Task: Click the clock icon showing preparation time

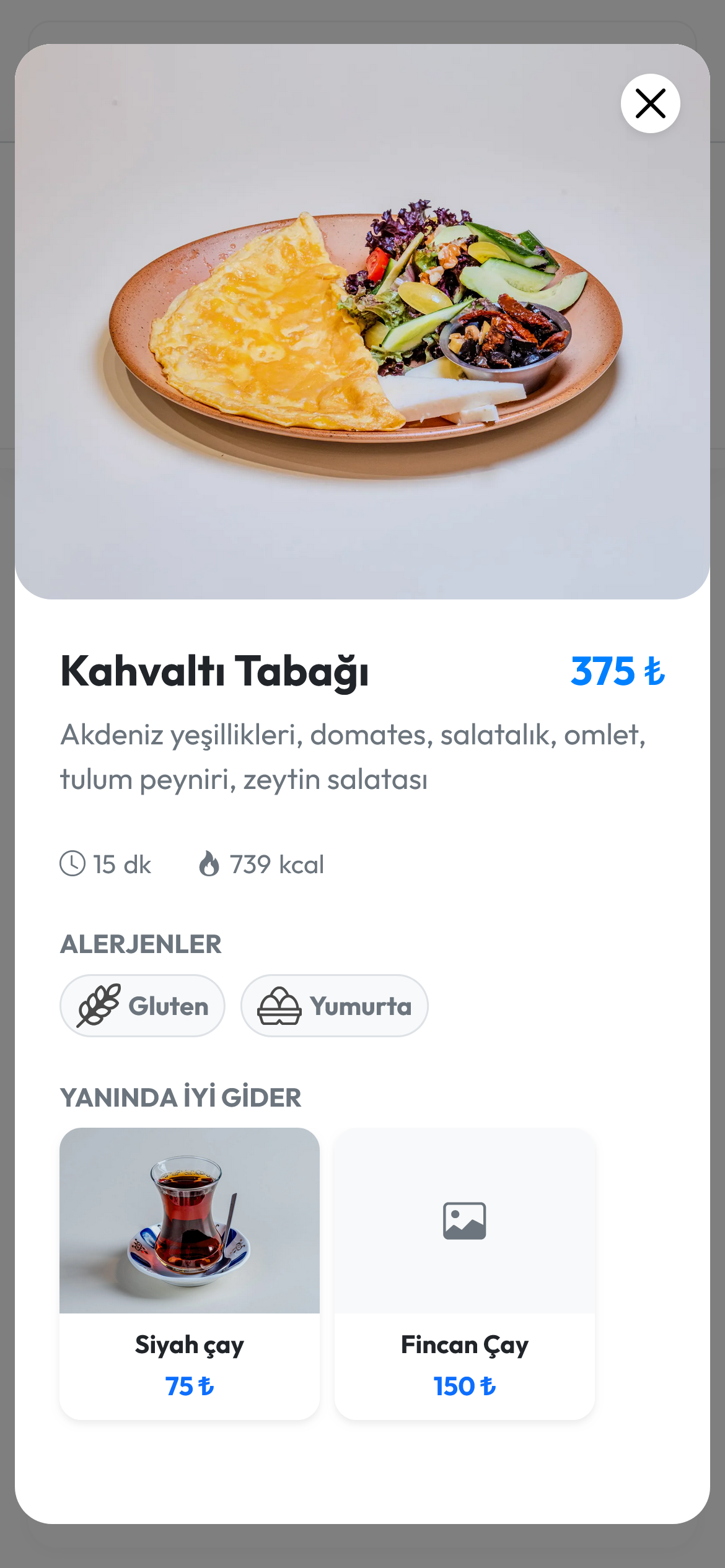Action: (72, 865)
